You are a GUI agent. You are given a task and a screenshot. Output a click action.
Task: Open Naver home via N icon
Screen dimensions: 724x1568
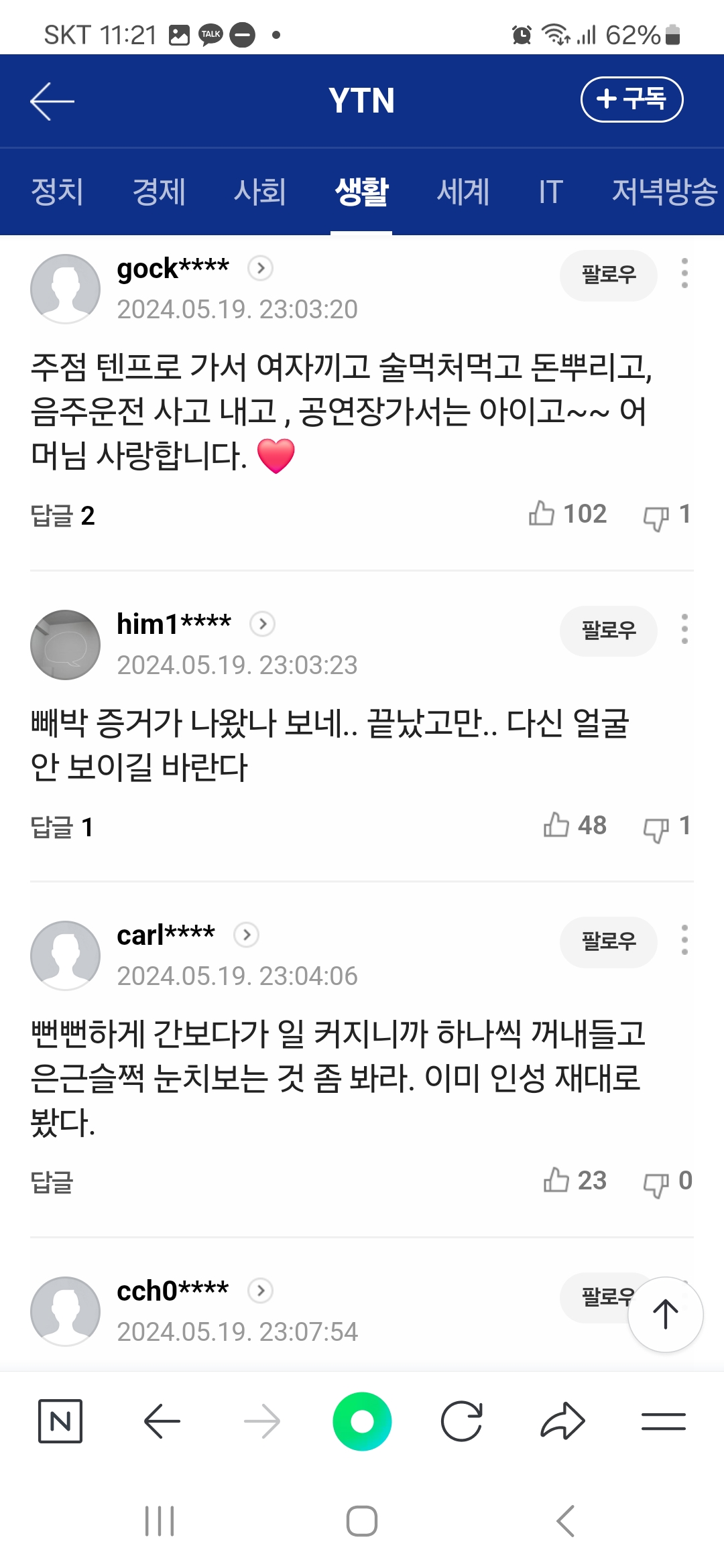tap(60, 1421)
